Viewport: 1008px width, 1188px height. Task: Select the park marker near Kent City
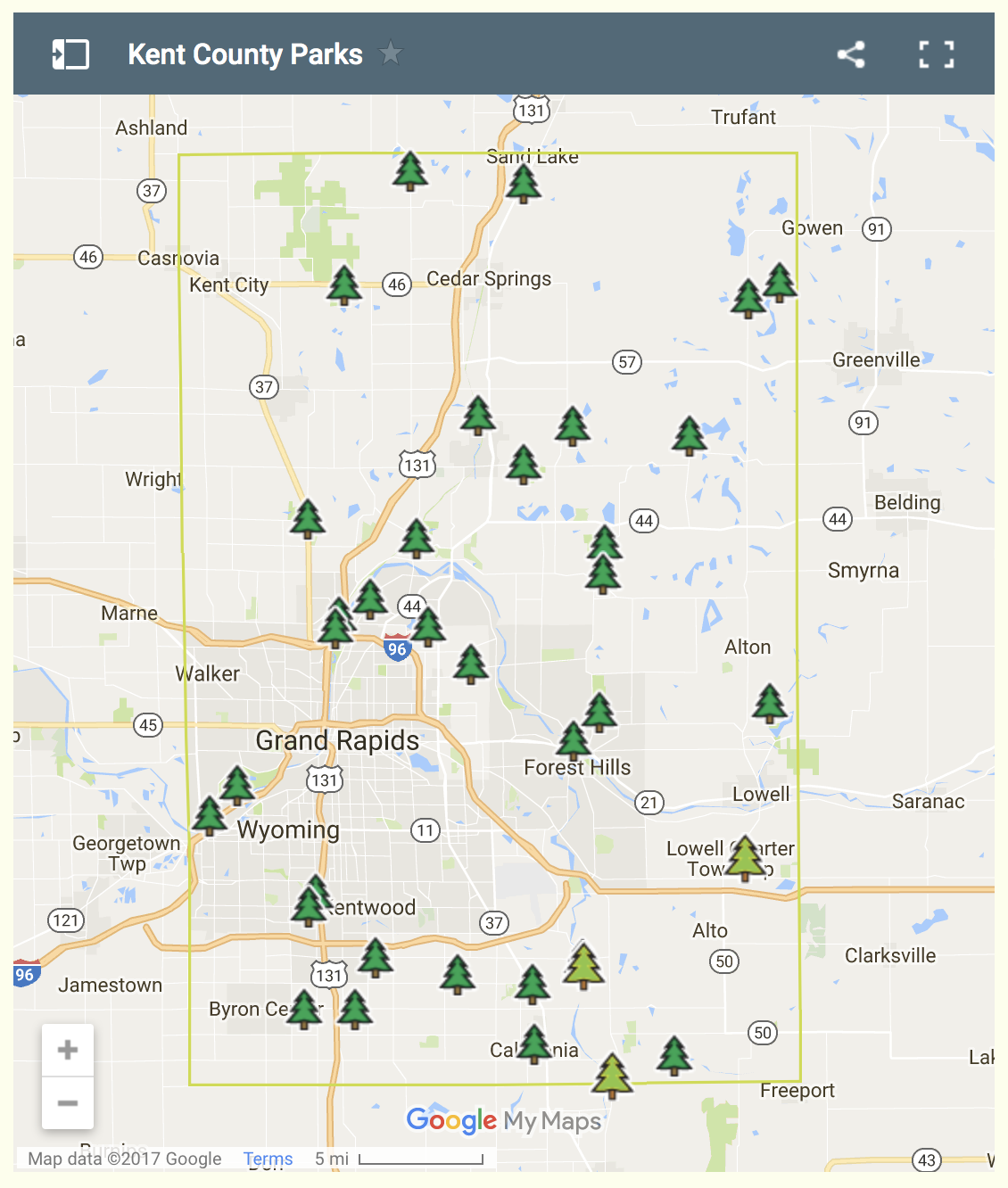343,285
